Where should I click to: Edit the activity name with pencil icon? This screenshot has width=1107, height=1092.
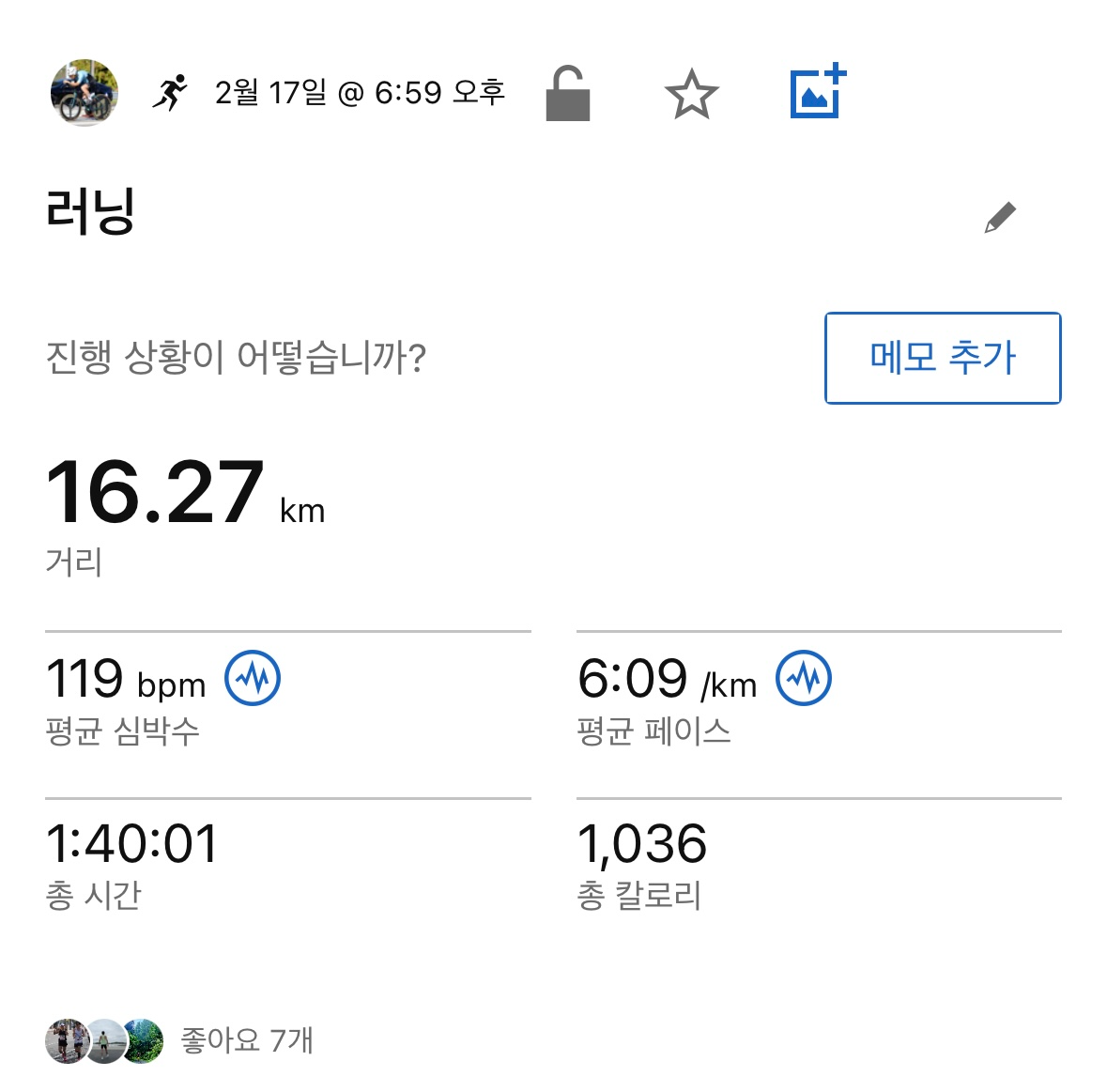coord(1000,218)
